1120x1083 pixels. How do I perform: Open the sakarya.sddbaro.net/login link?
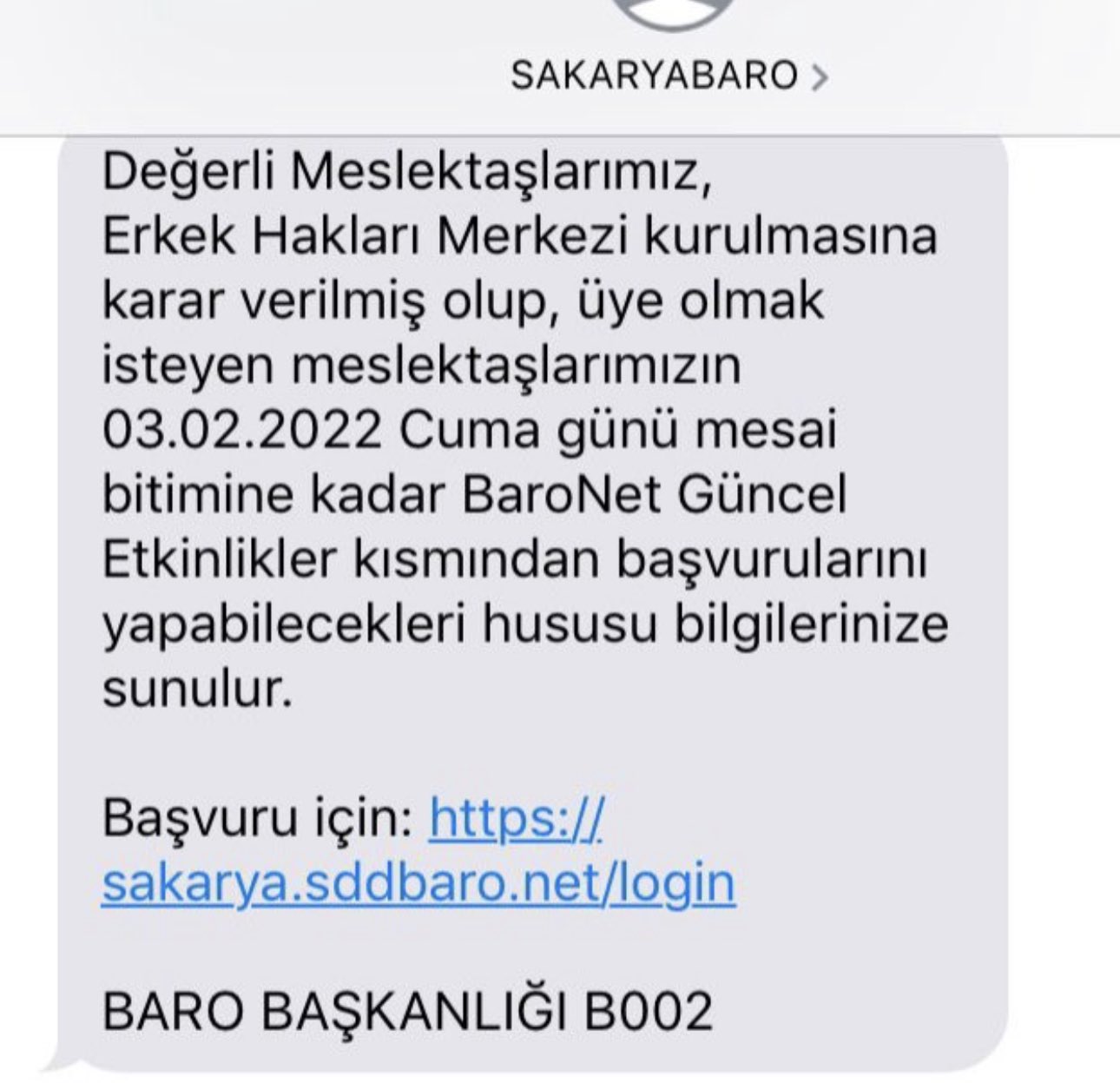pos(418,882)
